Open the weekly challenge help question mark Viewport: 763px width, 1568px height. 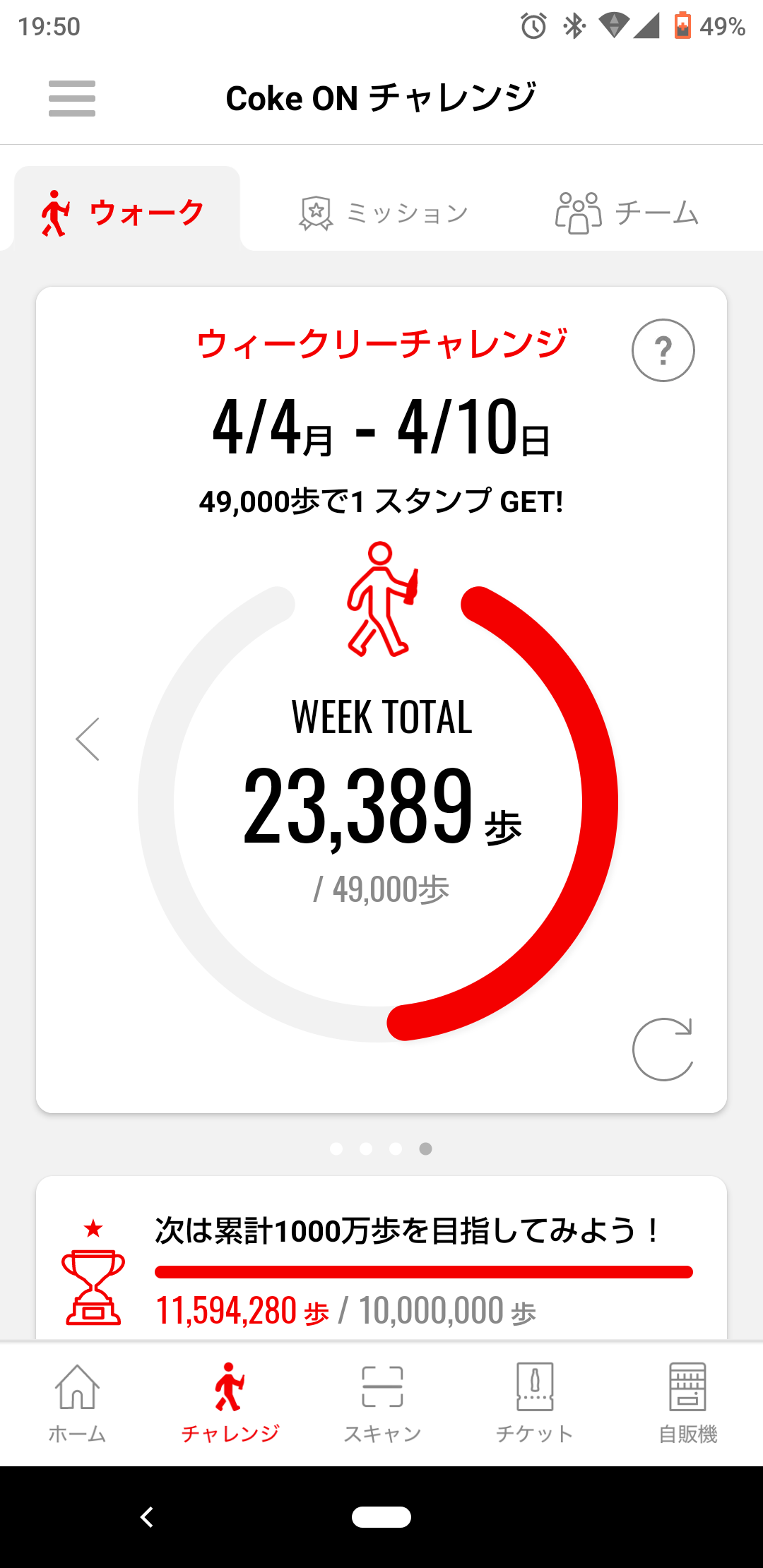663,350
